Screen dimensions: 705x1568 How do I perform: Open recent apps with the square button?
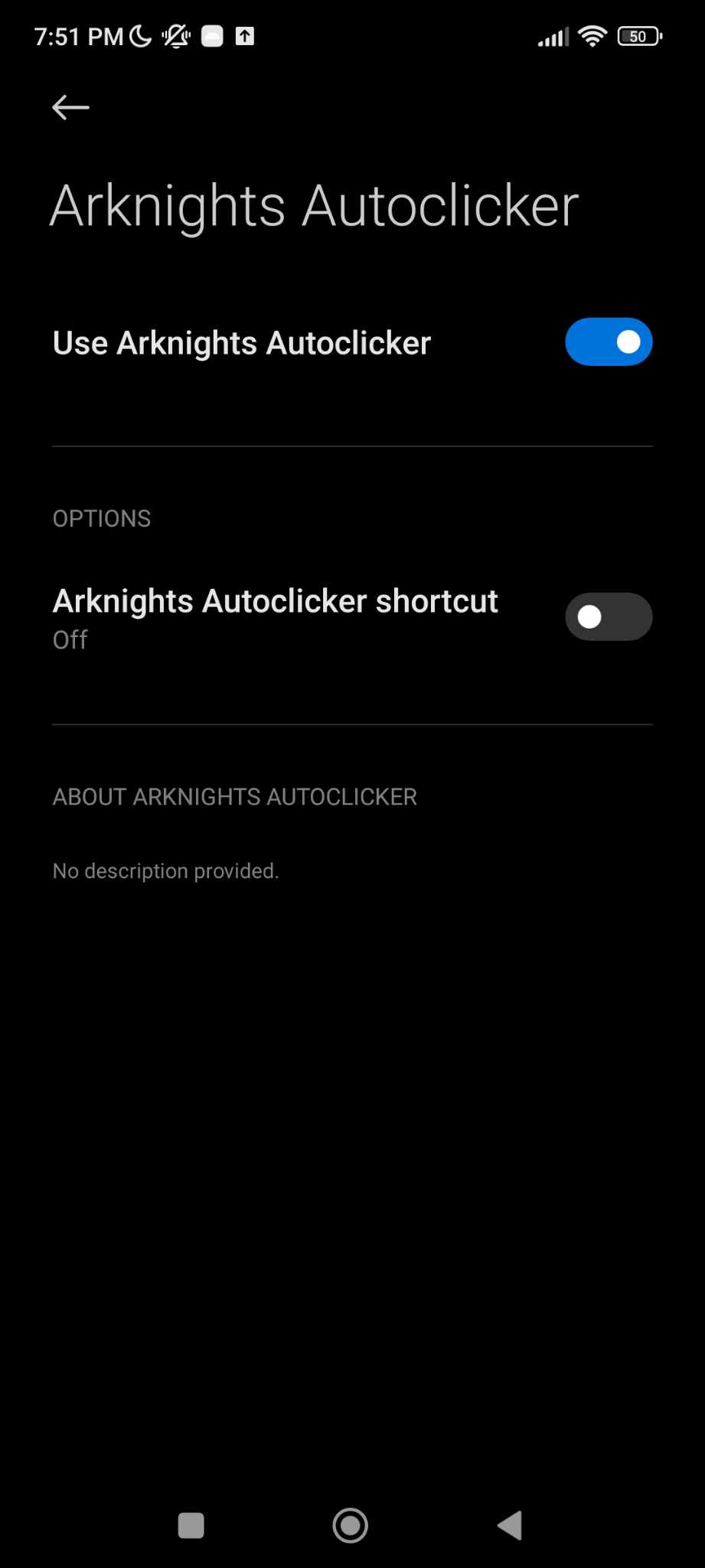pos(191,1524)
